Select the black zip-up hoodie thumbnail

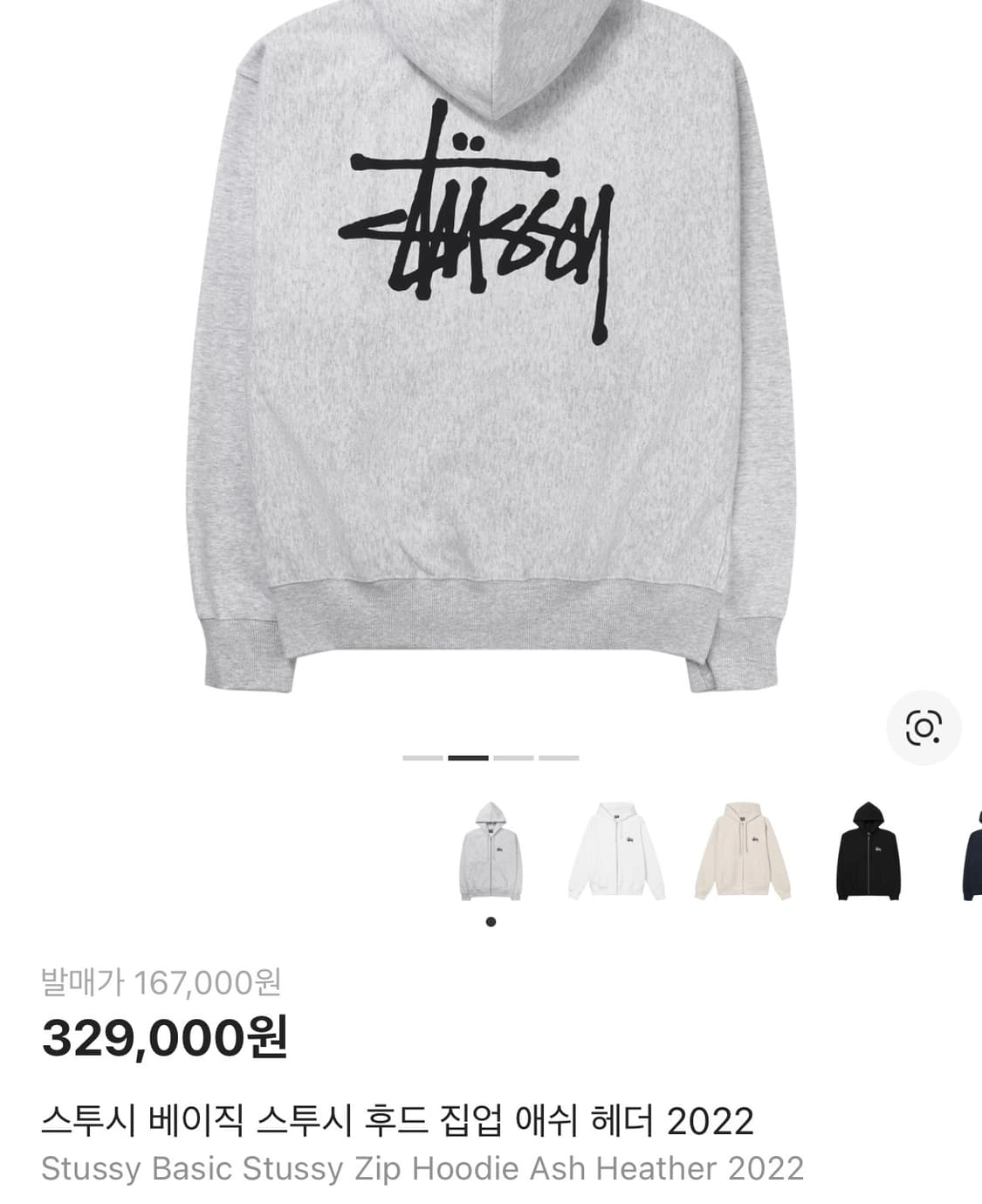pos(869,851)
